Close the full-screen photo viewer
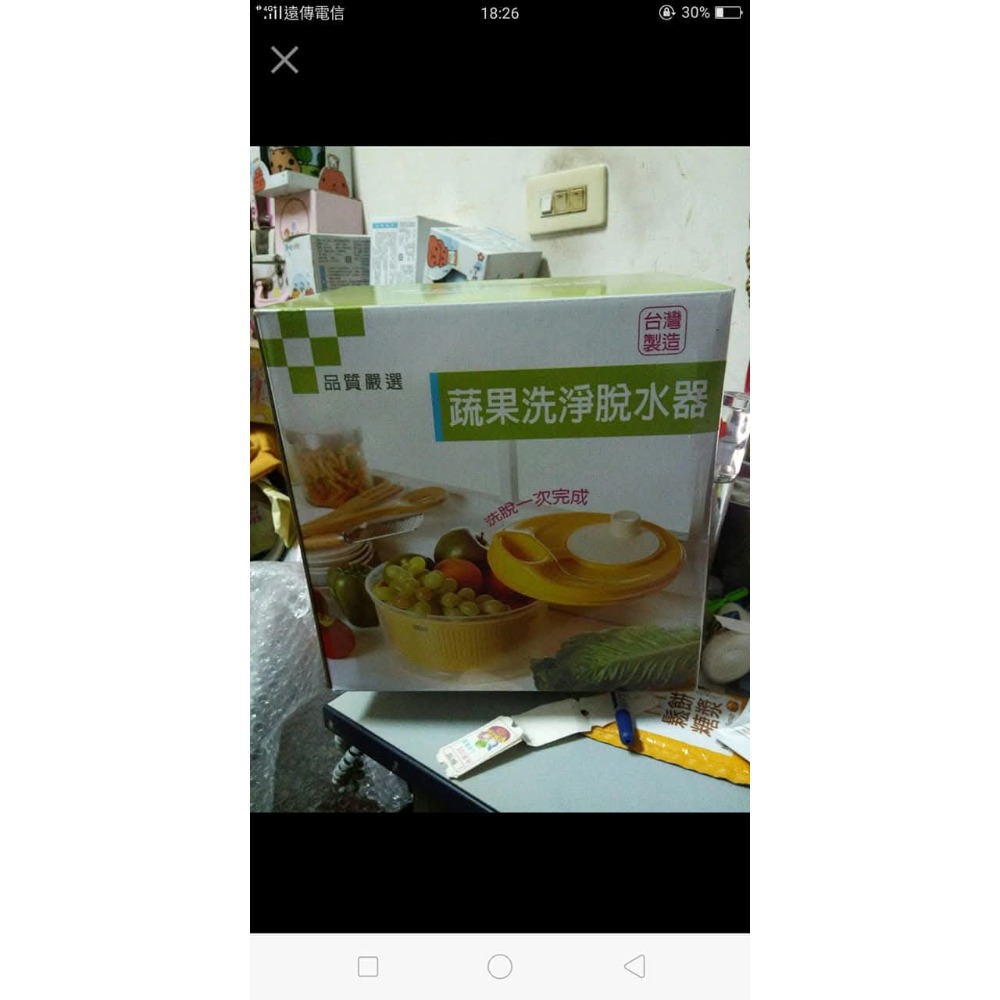The image size is (1000, 1000). pos(285,60)
